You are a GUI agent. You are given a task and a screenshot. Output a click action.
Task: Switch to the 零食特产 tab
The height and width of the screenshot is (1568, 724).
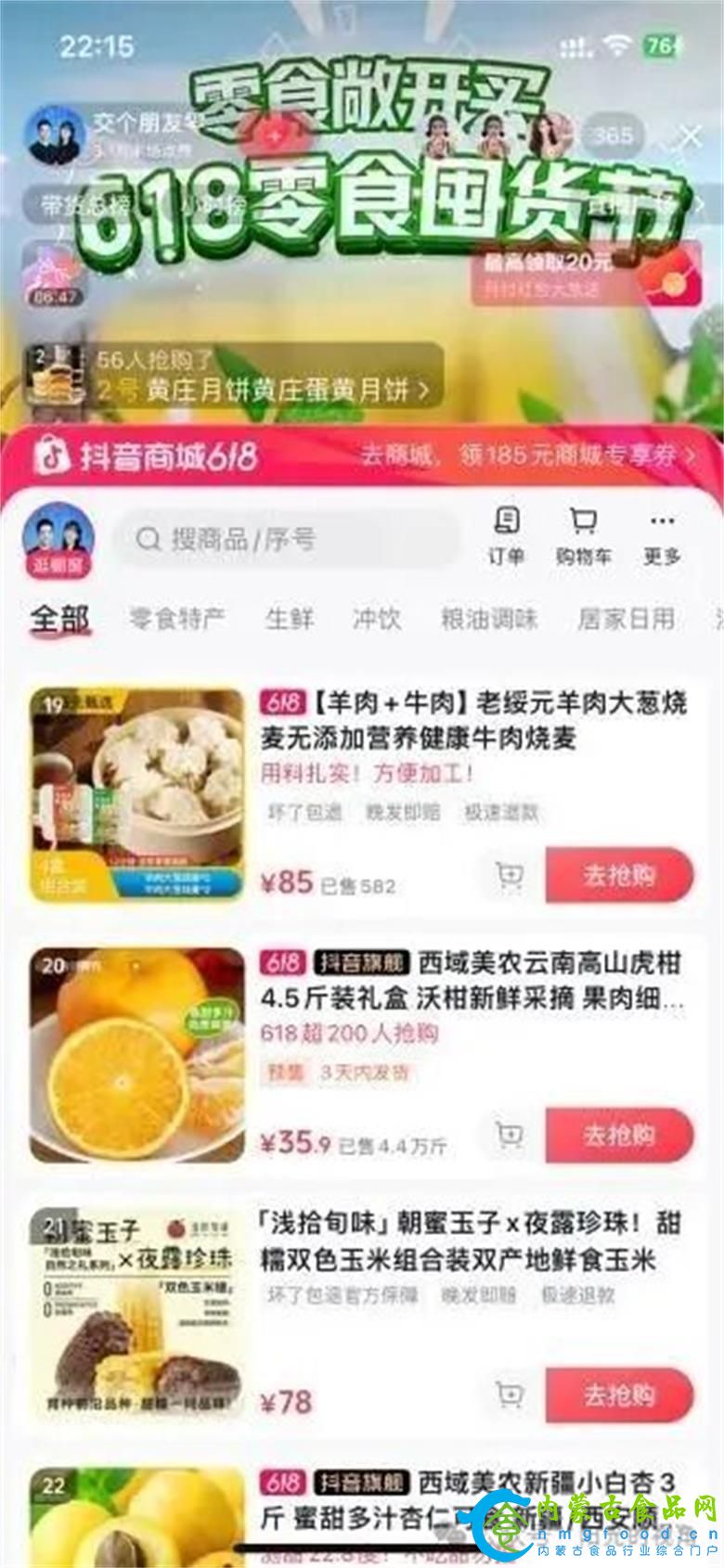[176, 619]
